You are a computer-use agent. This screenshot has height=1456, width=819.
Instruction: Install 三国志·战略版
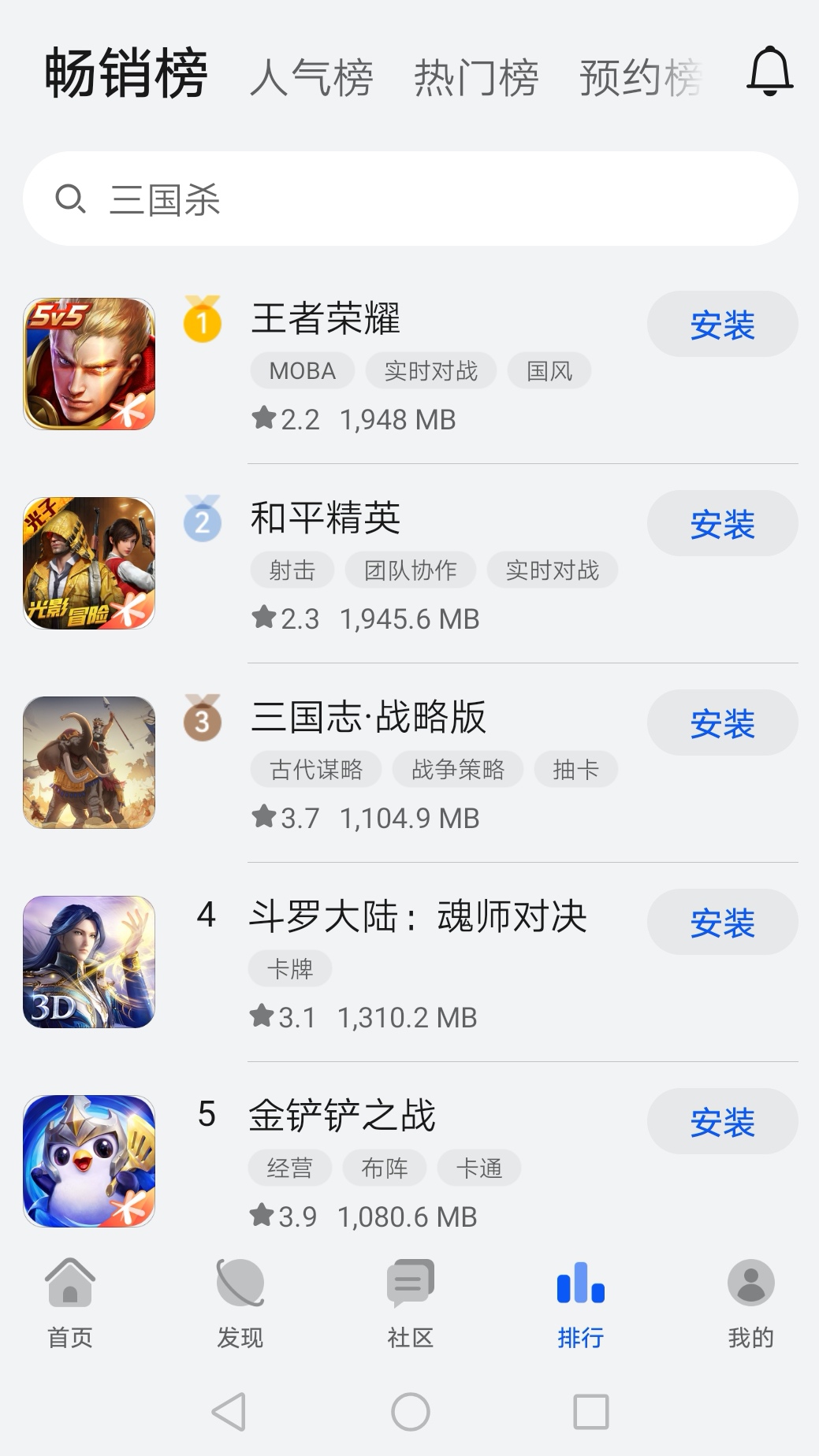(723, 722)
